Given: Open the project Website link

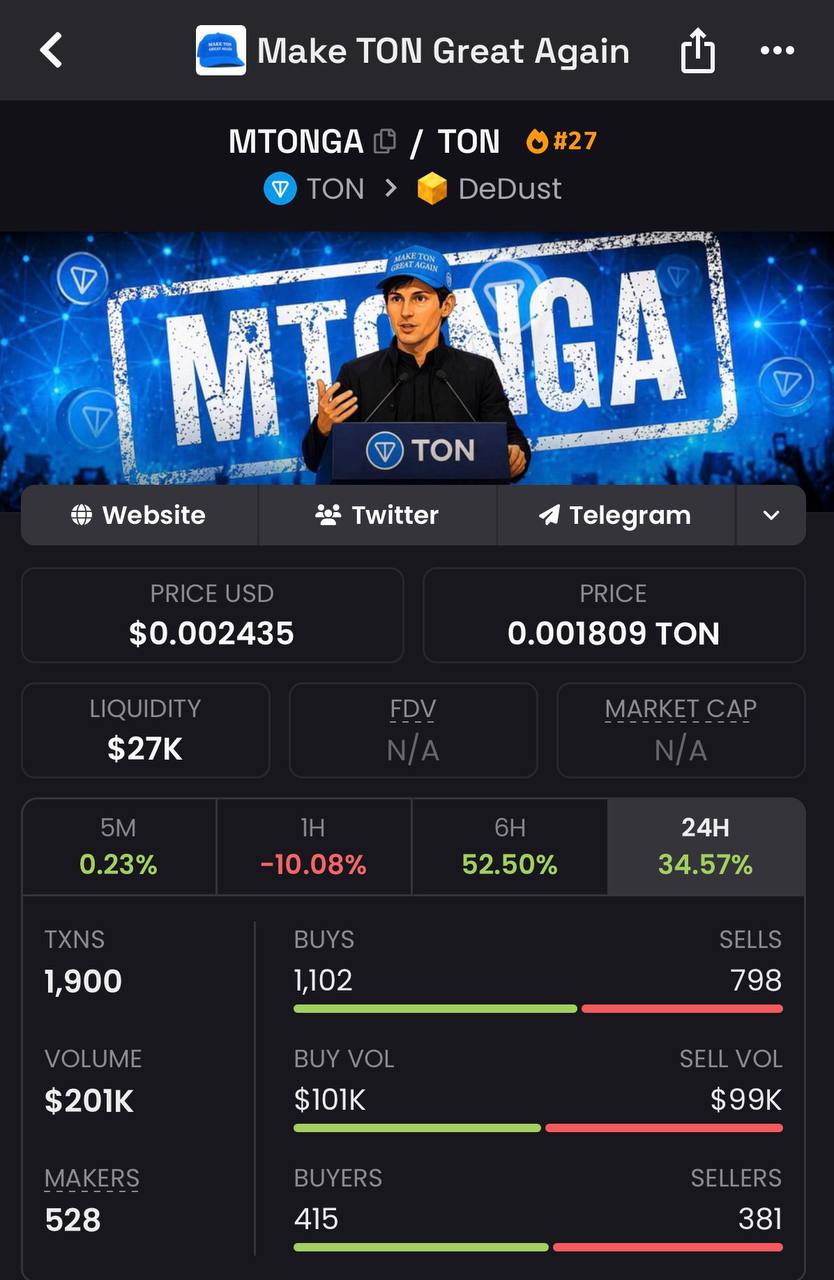Looking at the screenshot, I should click(139, 515).
